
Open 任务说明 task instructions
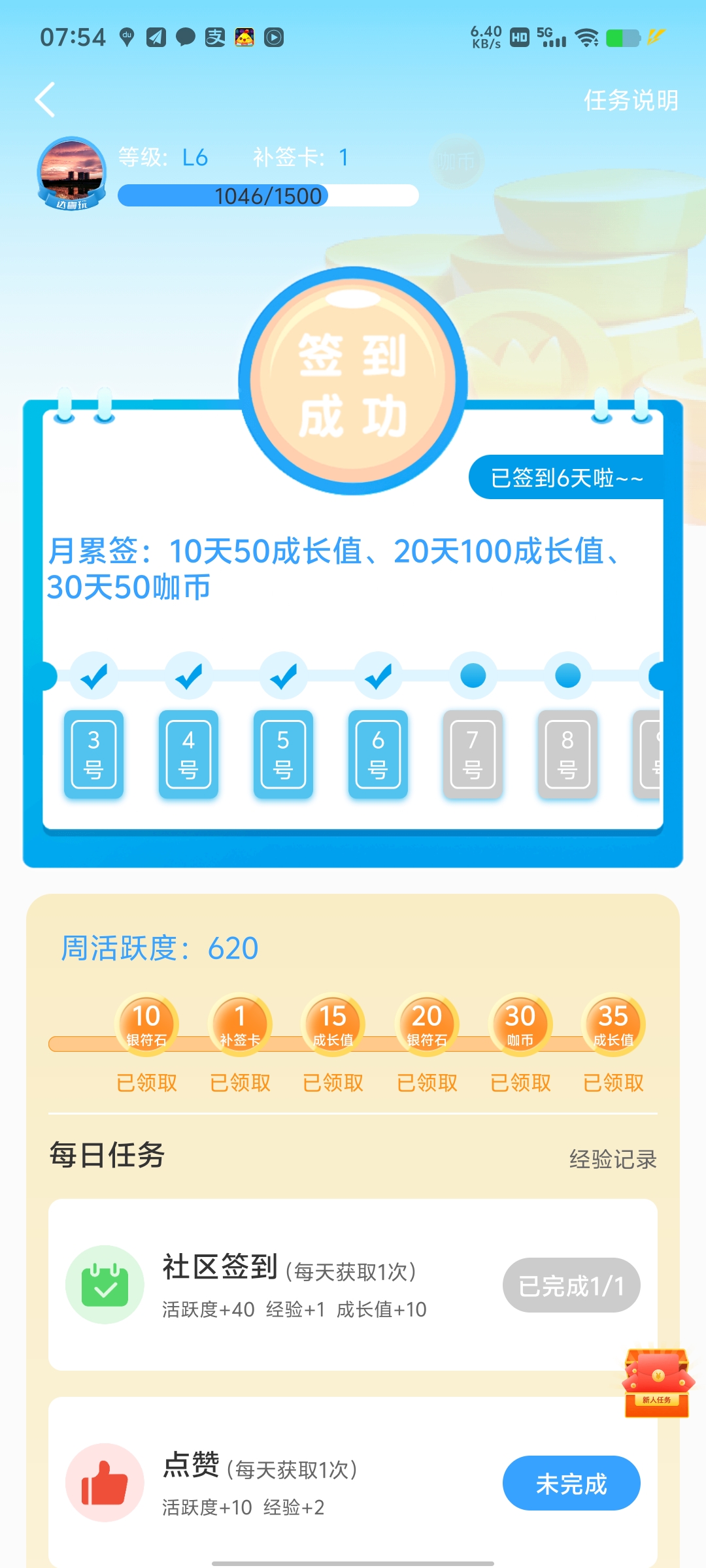pyautogui.click(x=630, y=101)
